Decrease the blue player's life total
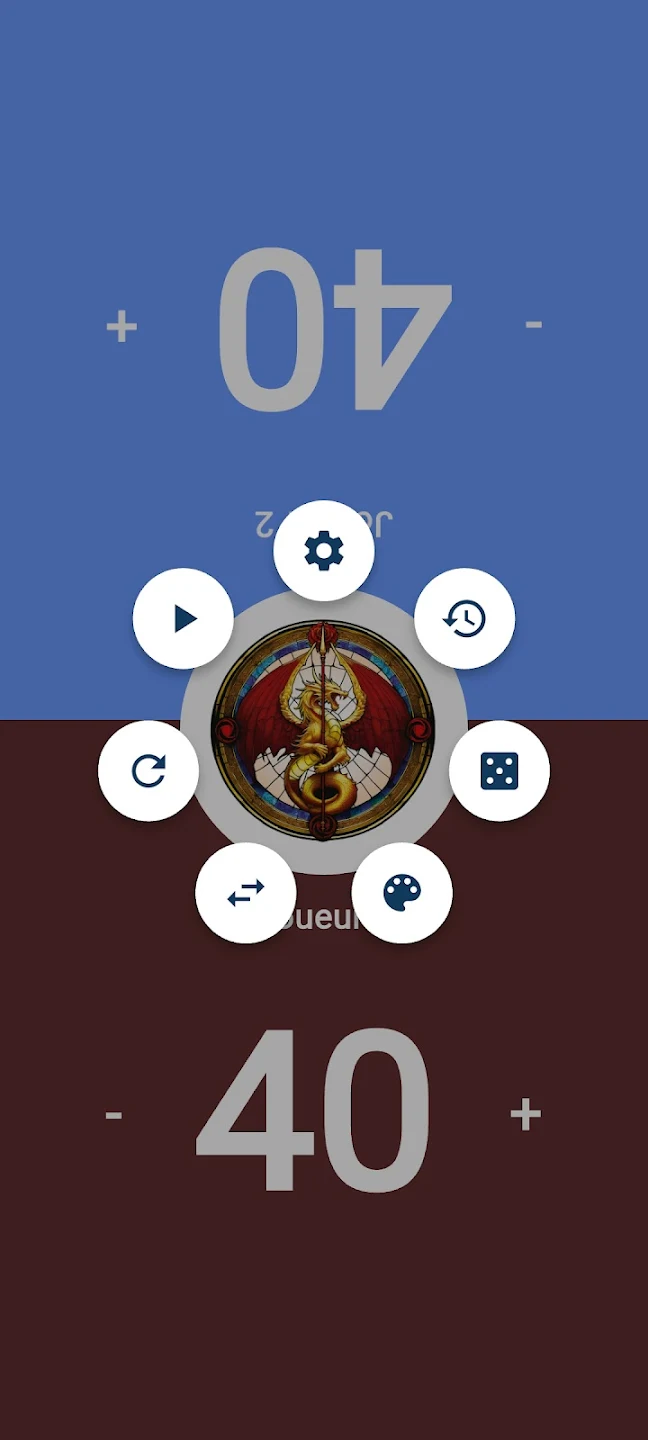648x1440 pixels. [x=534, y=325]
